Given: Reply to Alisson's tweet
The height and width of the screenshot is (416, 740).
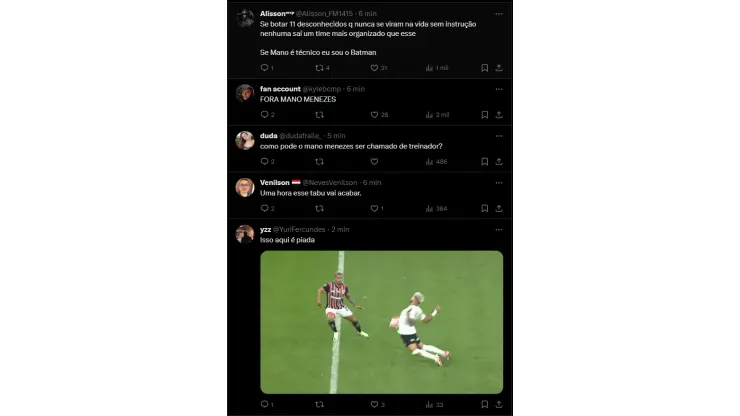Looking at the screenshot, I should pyautogui.click(x=265, y=68).
